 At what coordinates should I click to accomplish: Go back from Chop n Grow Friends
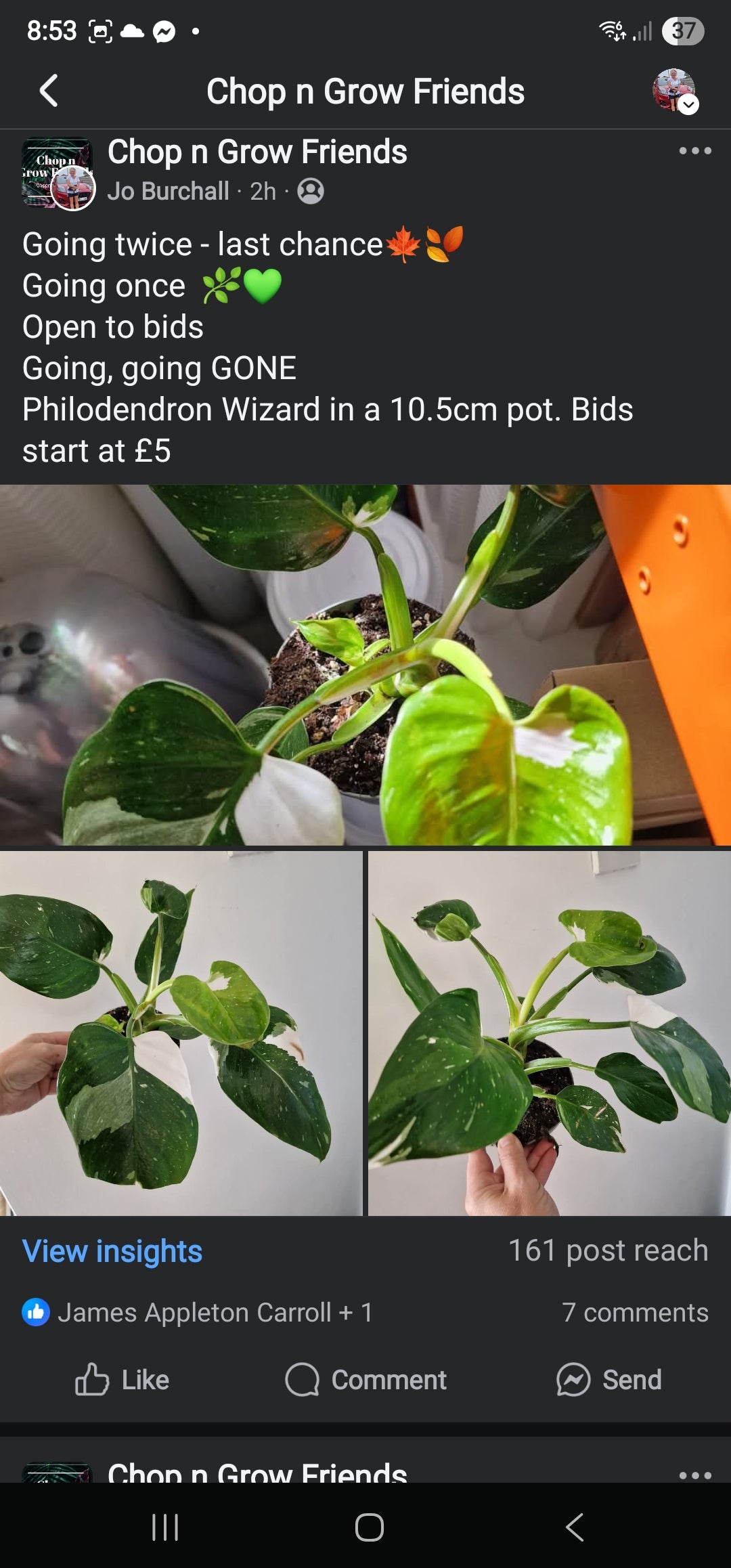tap(49, 91)
